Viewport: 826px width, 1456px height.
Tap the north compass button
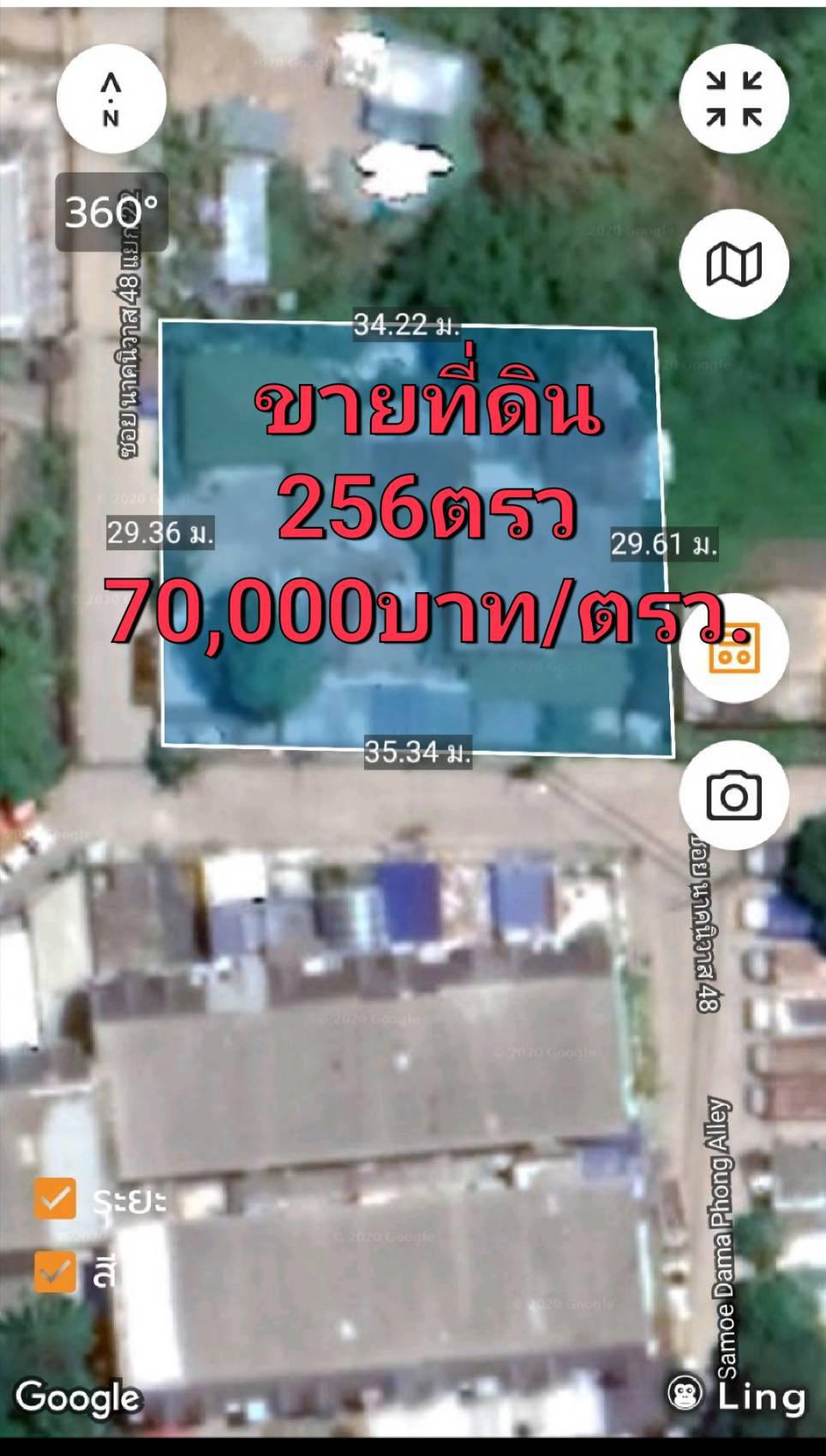[x=111, y=99]
